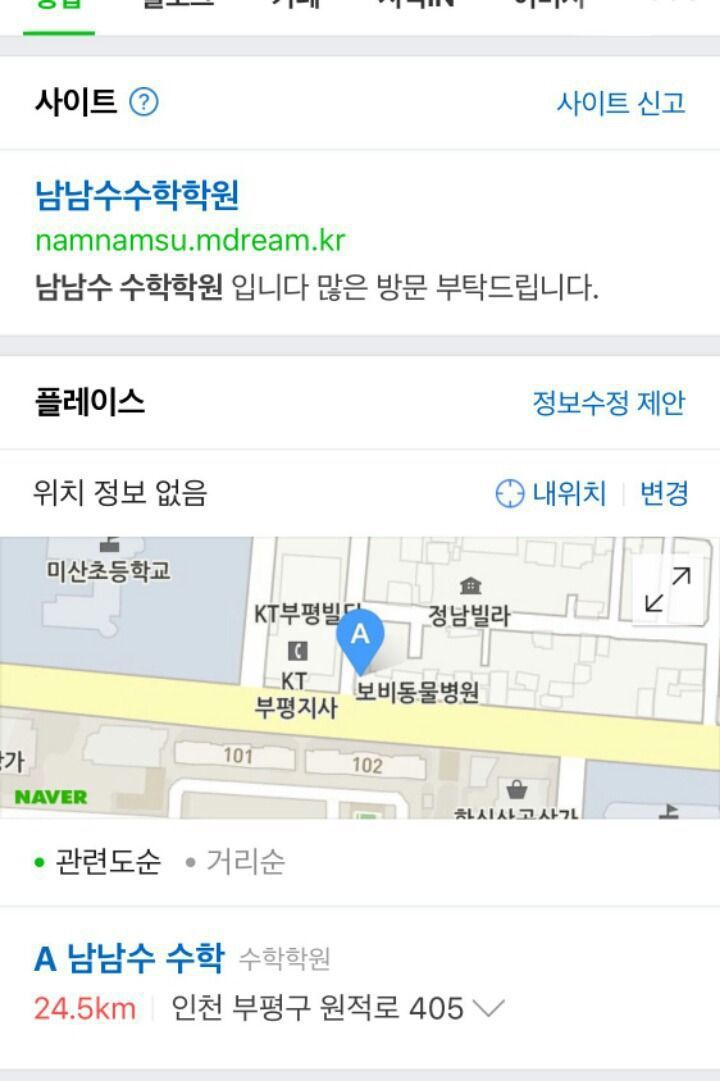
Task: Tap the 정보수정 제안 link
Action: [x=608, y=403]
